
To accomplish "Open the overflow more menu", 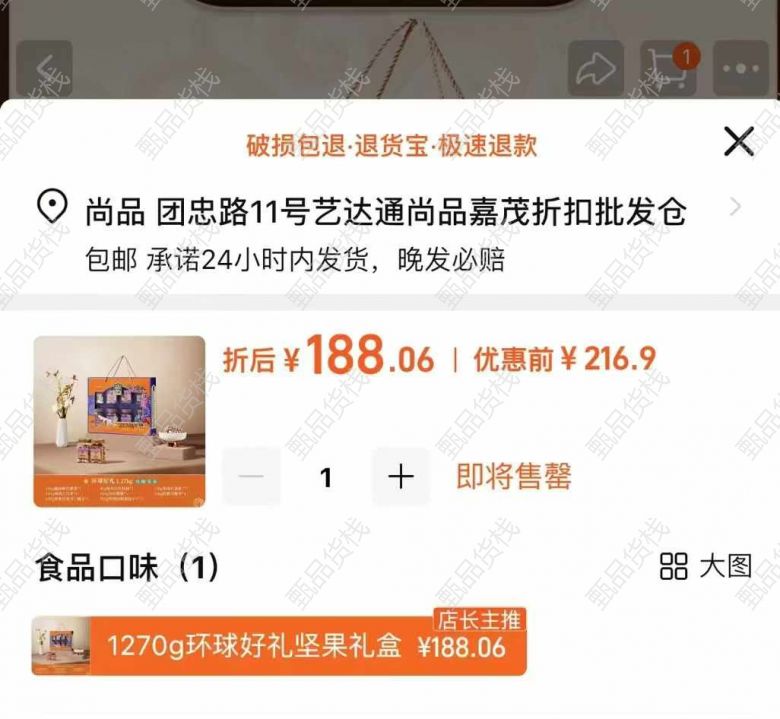I will 741,68.
